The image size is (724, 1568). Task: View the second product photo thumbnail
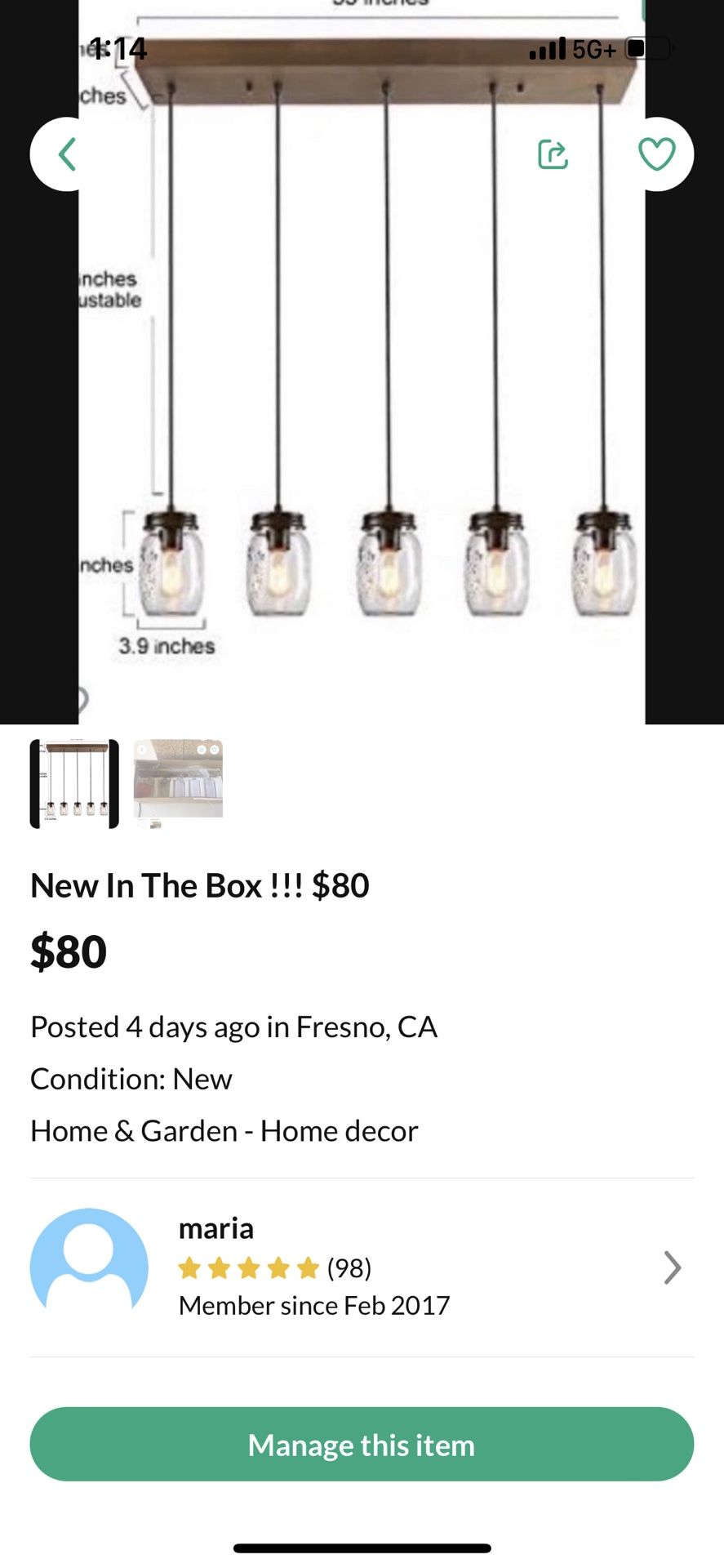[x=178, y=780]
